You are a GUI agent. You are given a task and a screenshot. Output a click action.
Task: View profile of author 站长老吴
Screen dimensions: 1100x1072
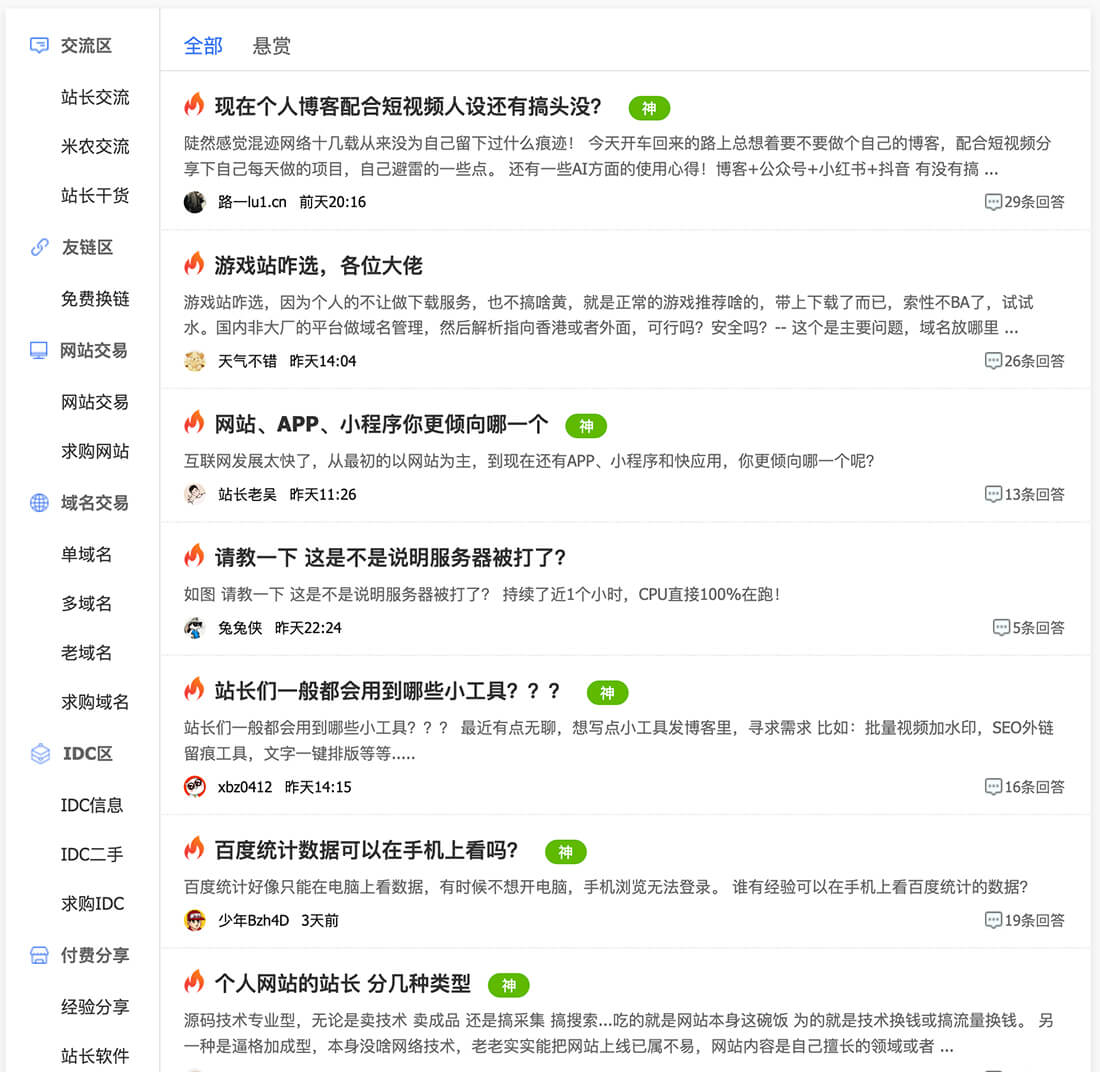click(247, 494)
